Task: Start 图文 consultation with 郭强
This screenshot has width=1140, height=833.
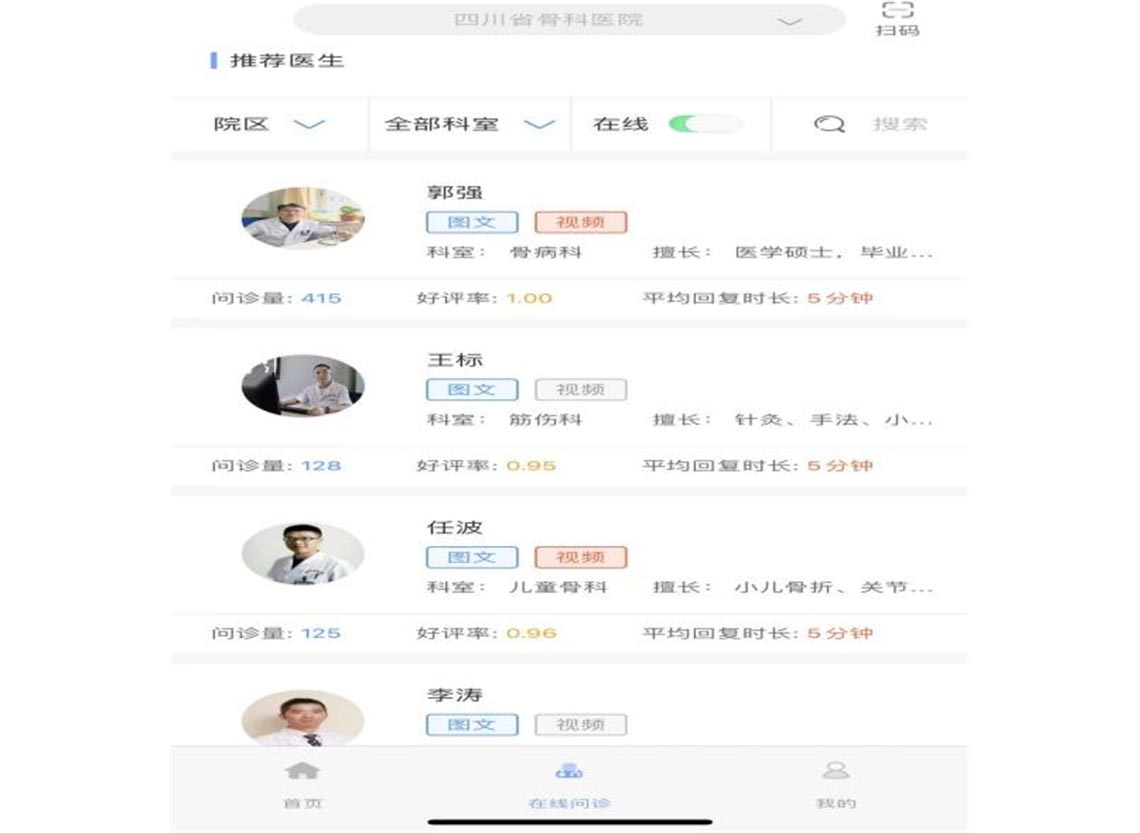Action: [472, 222]
